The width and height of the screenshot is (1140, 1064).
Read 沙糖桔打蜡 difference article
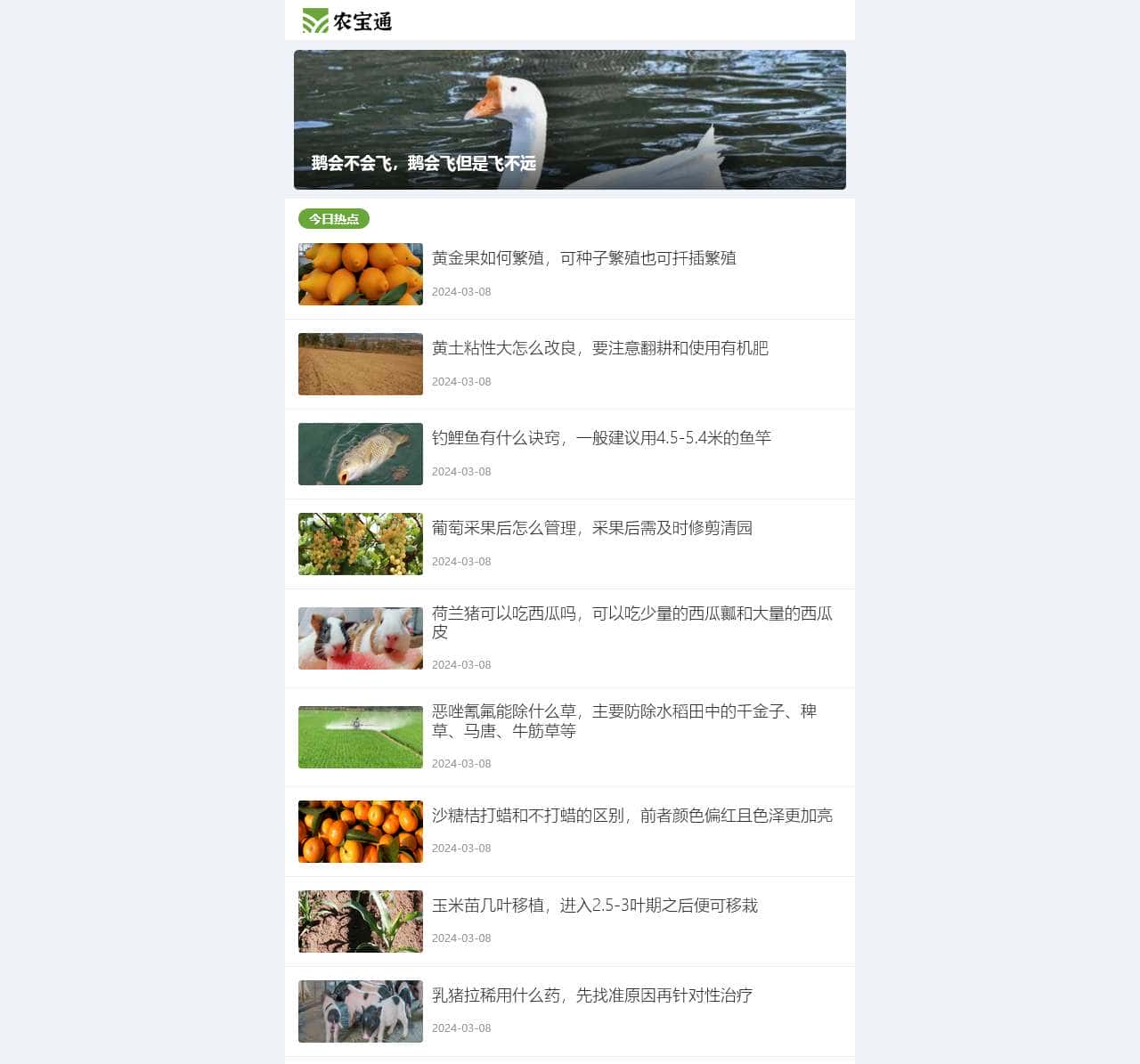click(631, 816)
